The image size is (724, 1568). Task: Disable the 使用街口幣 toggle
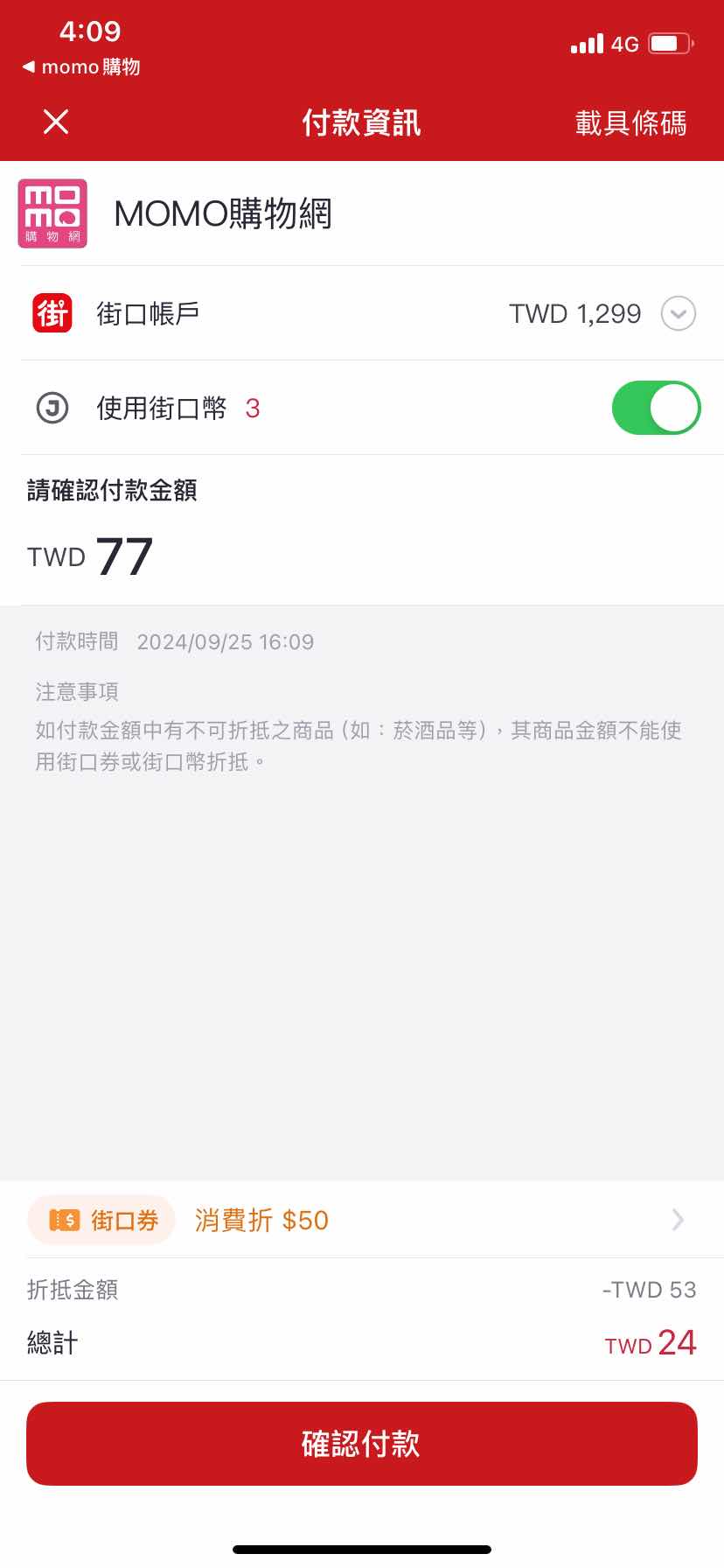[x=656, y=408]
